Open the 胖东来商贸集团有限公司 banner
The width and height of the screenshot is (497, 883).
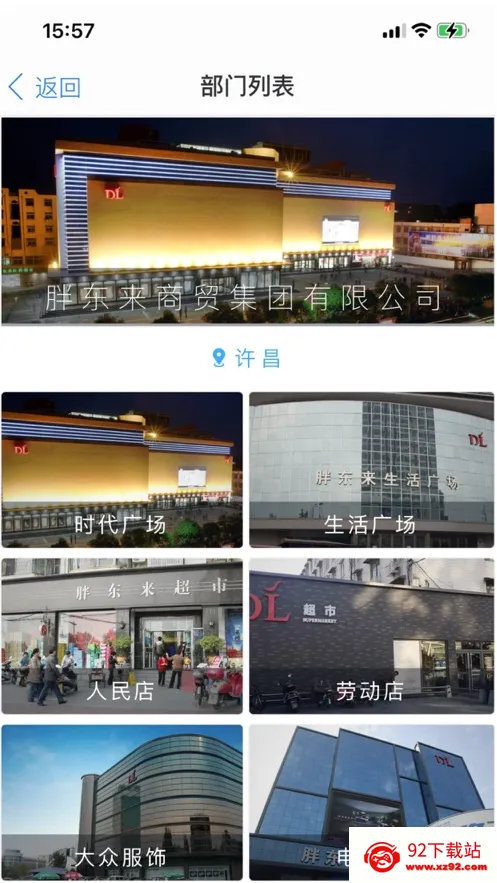pyautogui.click(x=248, y=221)
